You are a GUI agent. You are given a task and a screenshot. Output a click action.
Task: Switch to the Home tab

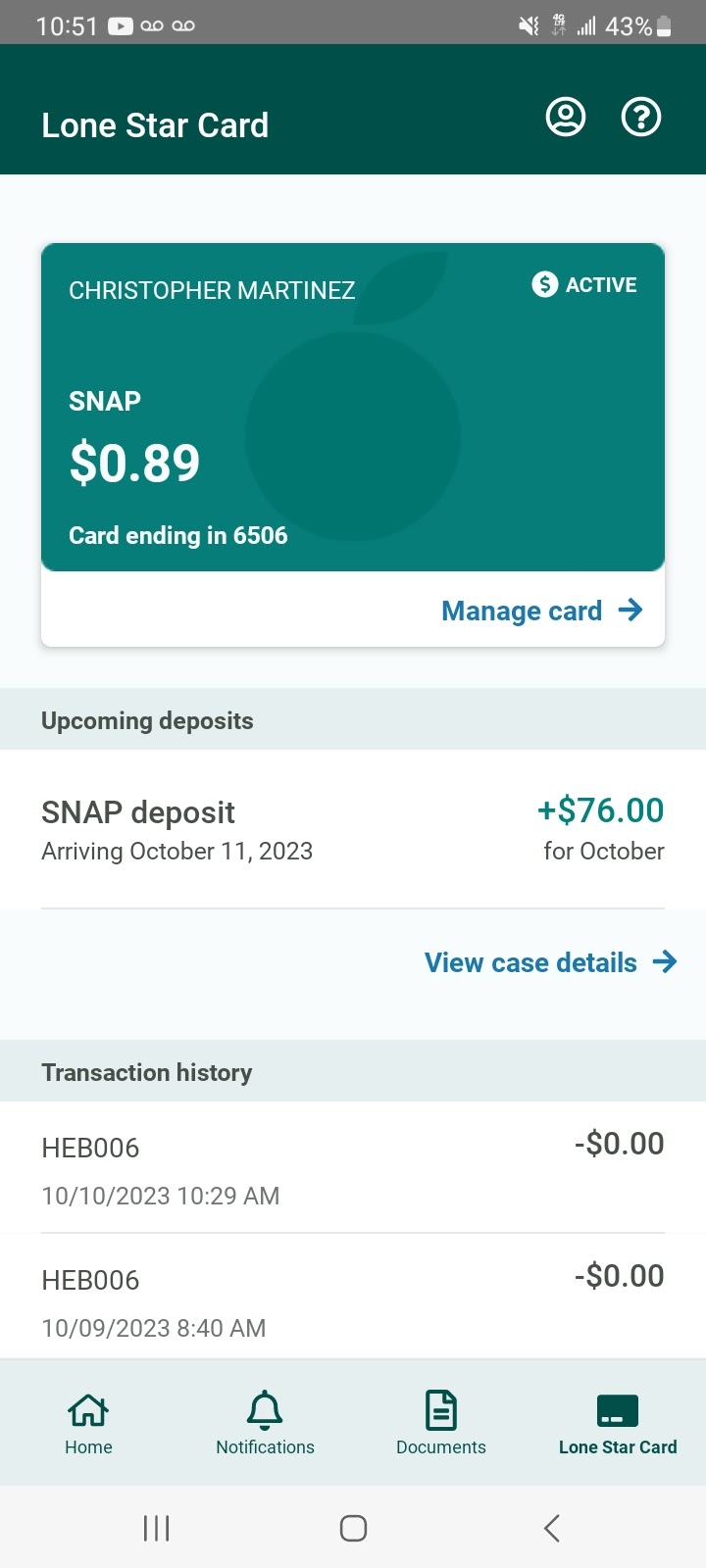pos(88,1423)
